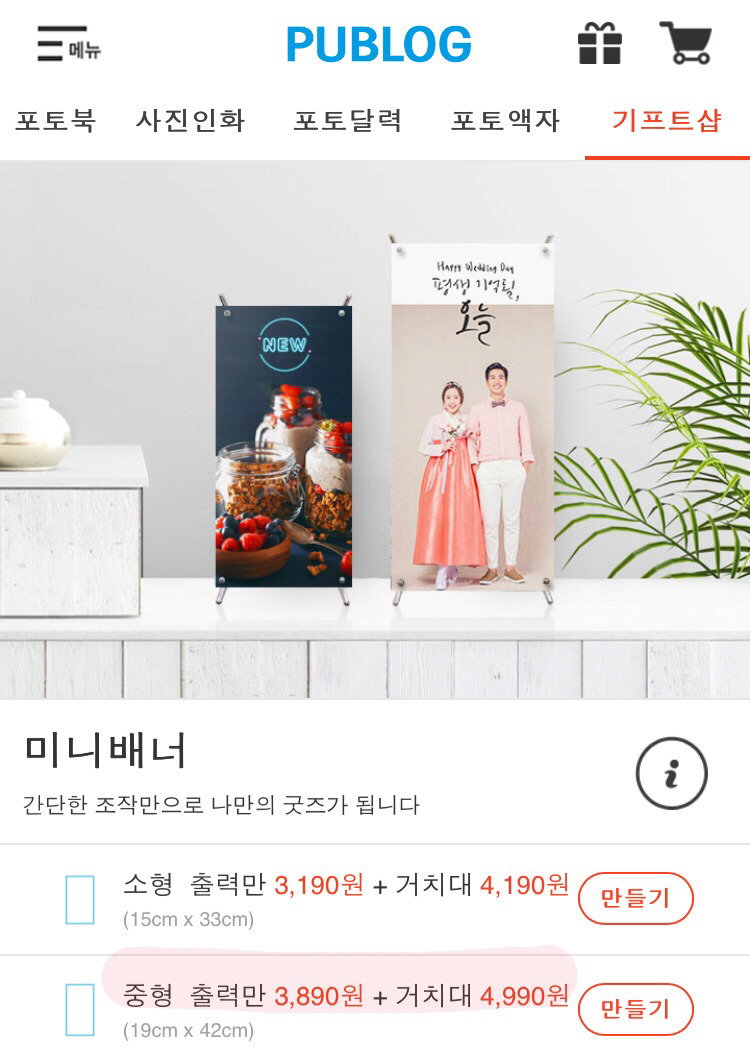
Task: Select the 기프트샵 tab
Action: 666,122
